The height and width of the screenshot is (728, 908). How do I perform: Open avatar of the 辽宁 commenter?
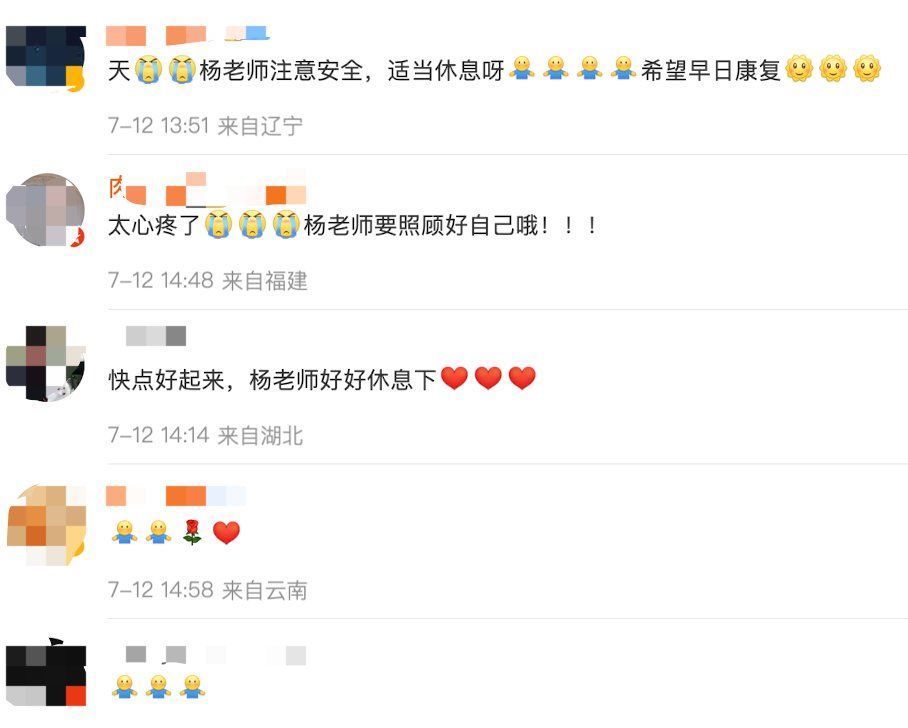tap(47, 56)
